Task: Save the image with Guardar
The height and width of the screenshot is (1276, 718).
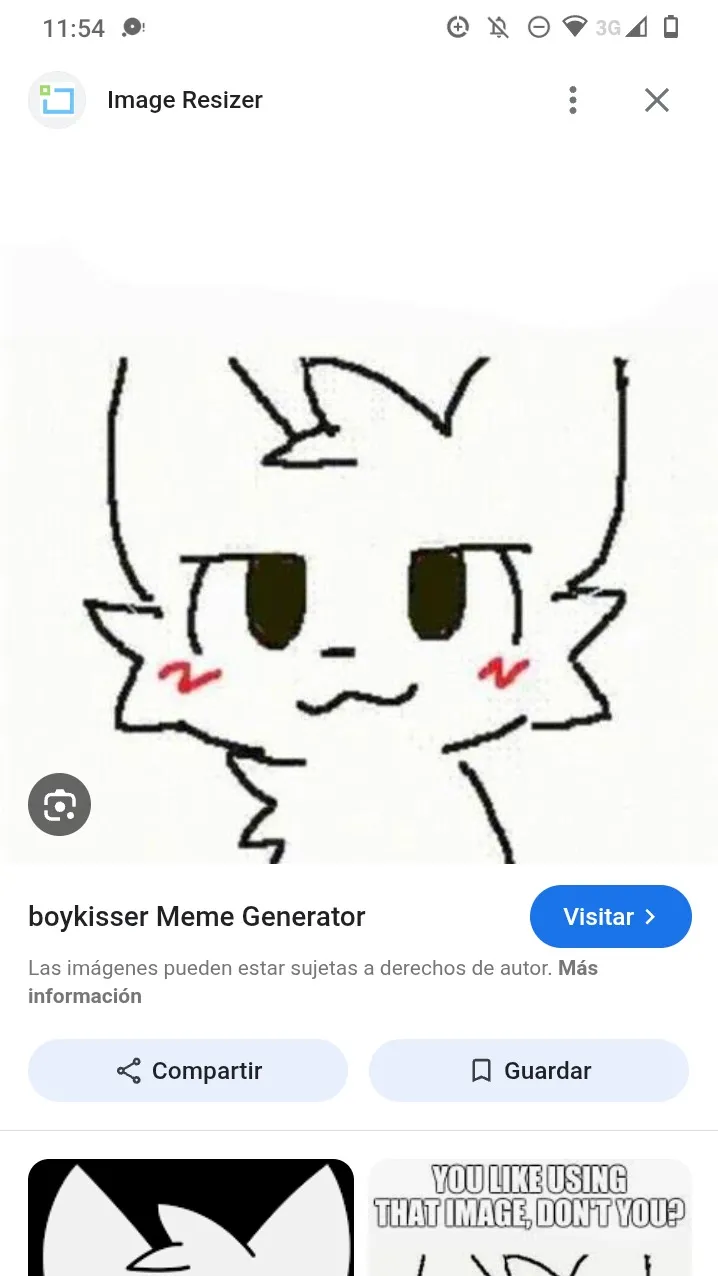Action: tap(529, 1070)
